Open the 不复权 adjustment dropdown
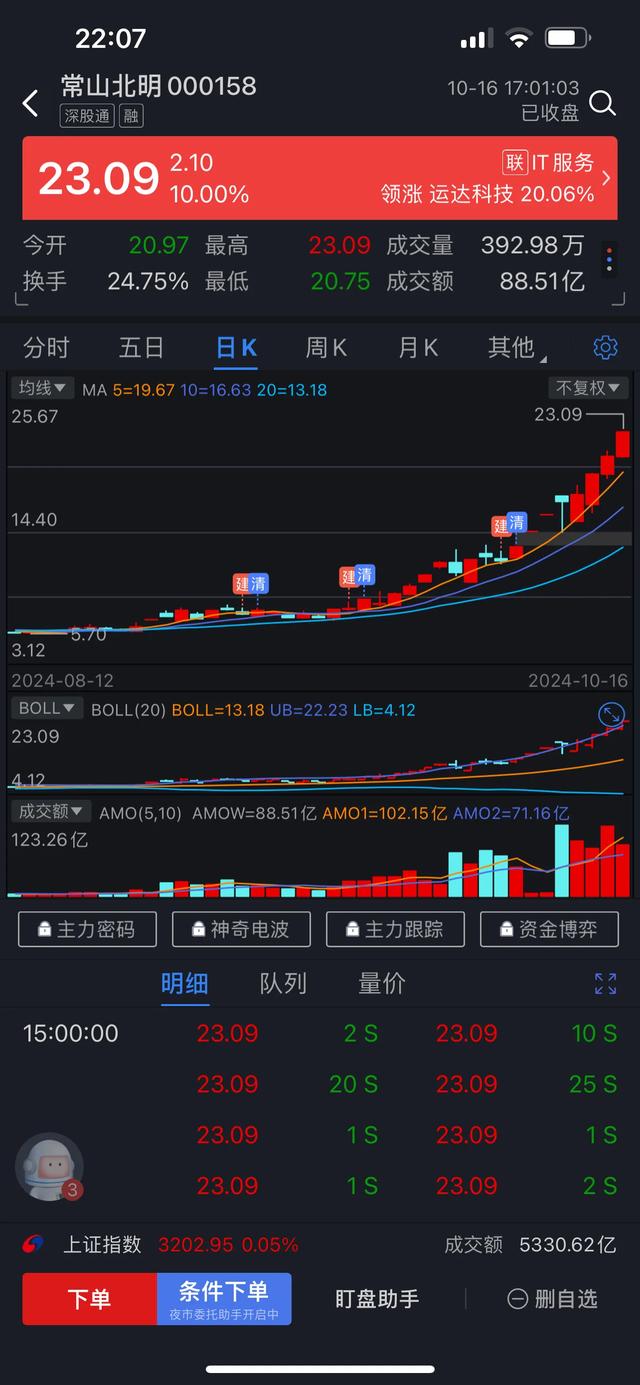Viewport: 640px width, 1385px height. pos(588,387)
